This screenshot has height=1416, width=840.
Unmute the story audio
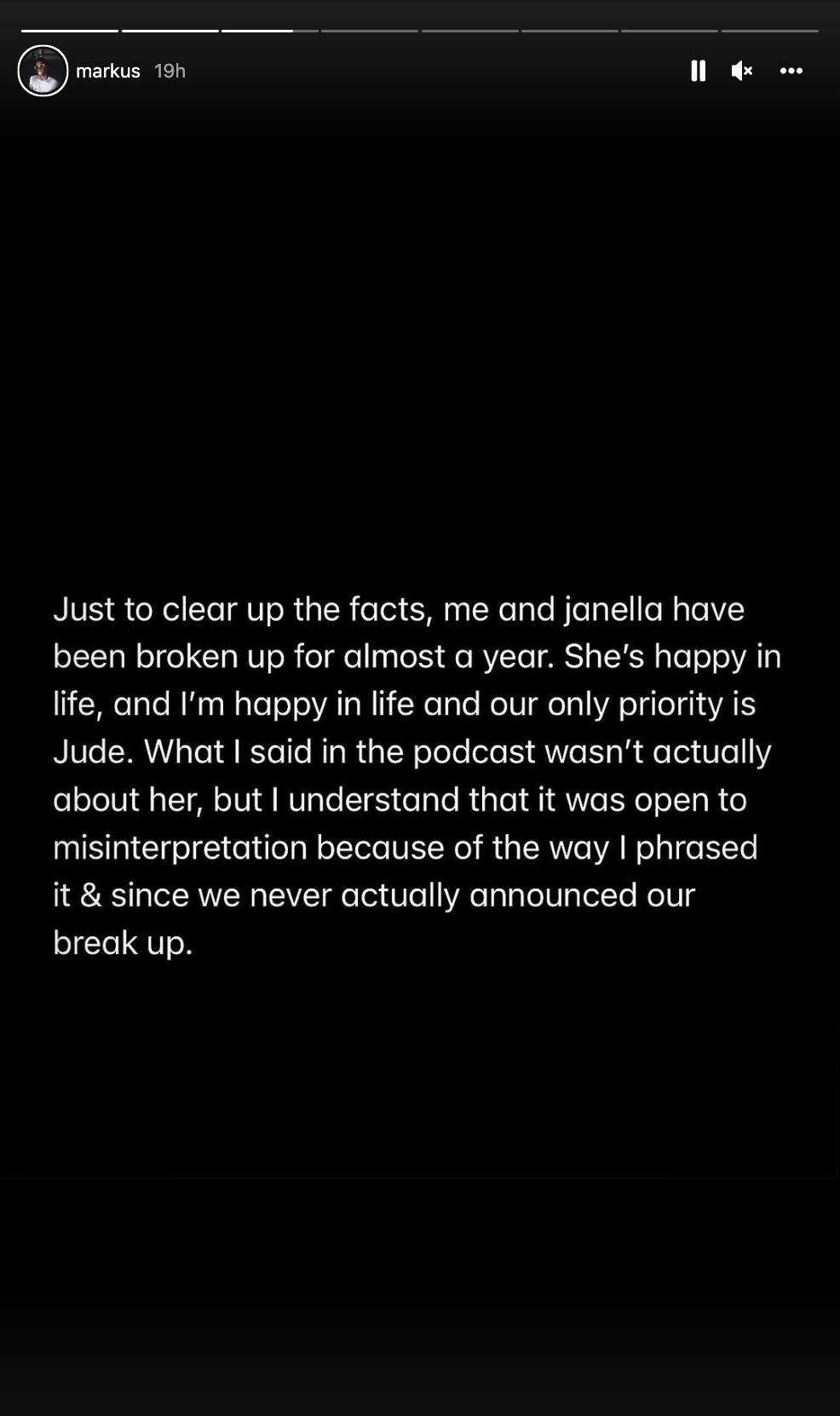click(x=742, y=71)
